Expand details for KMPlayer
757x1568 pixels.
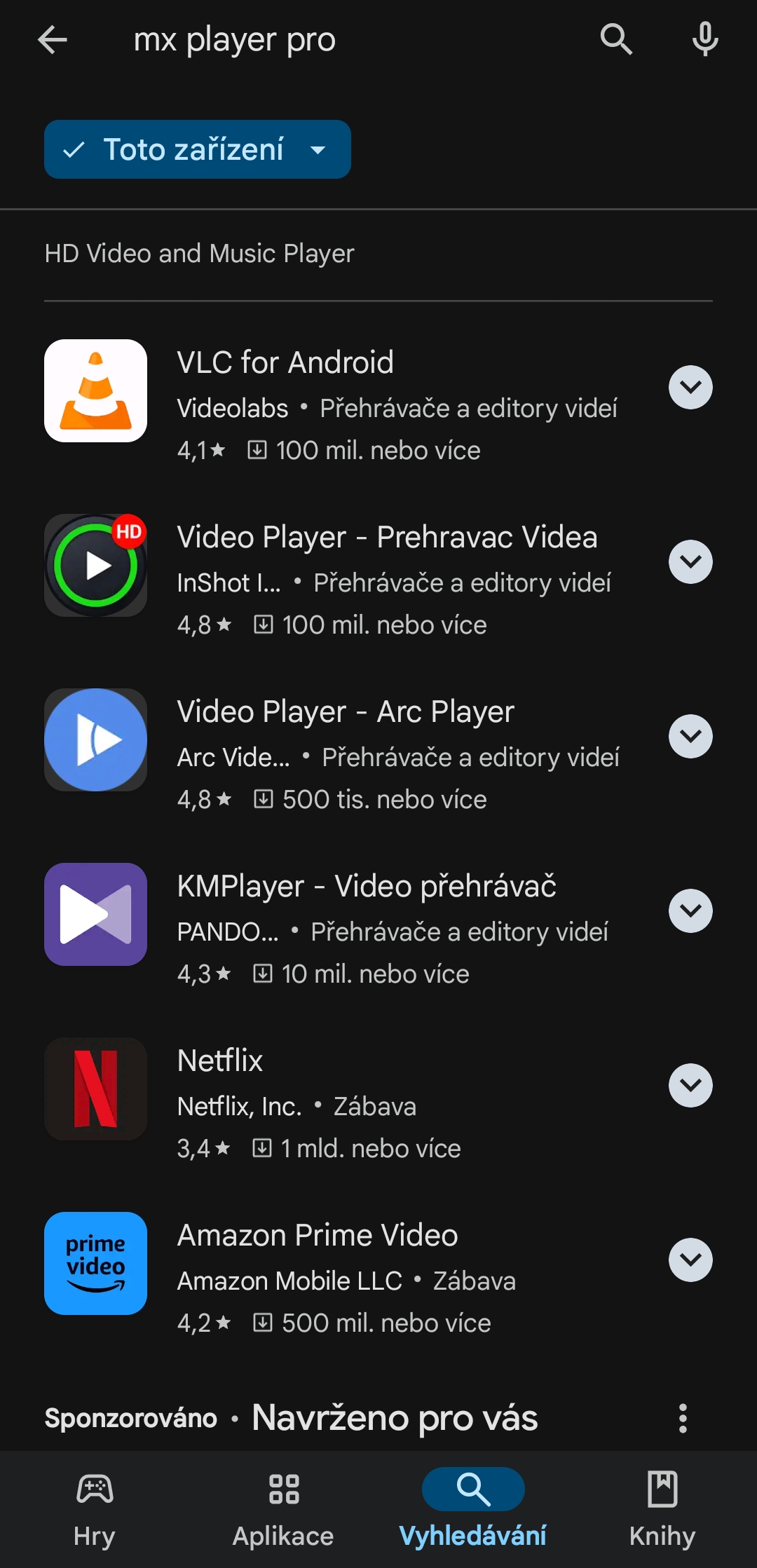(x=690, y=911)
